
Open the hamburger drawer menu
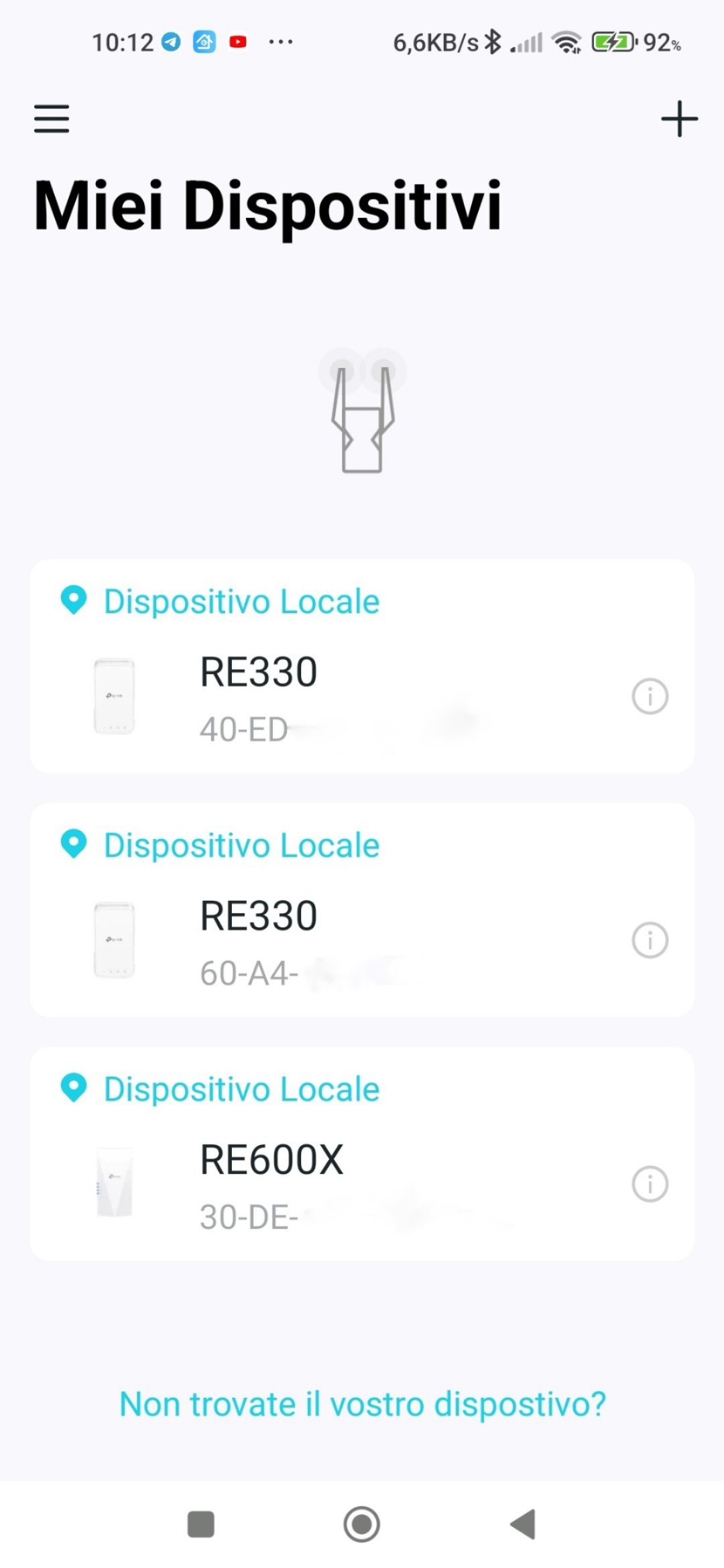click(x=52, y=119)
